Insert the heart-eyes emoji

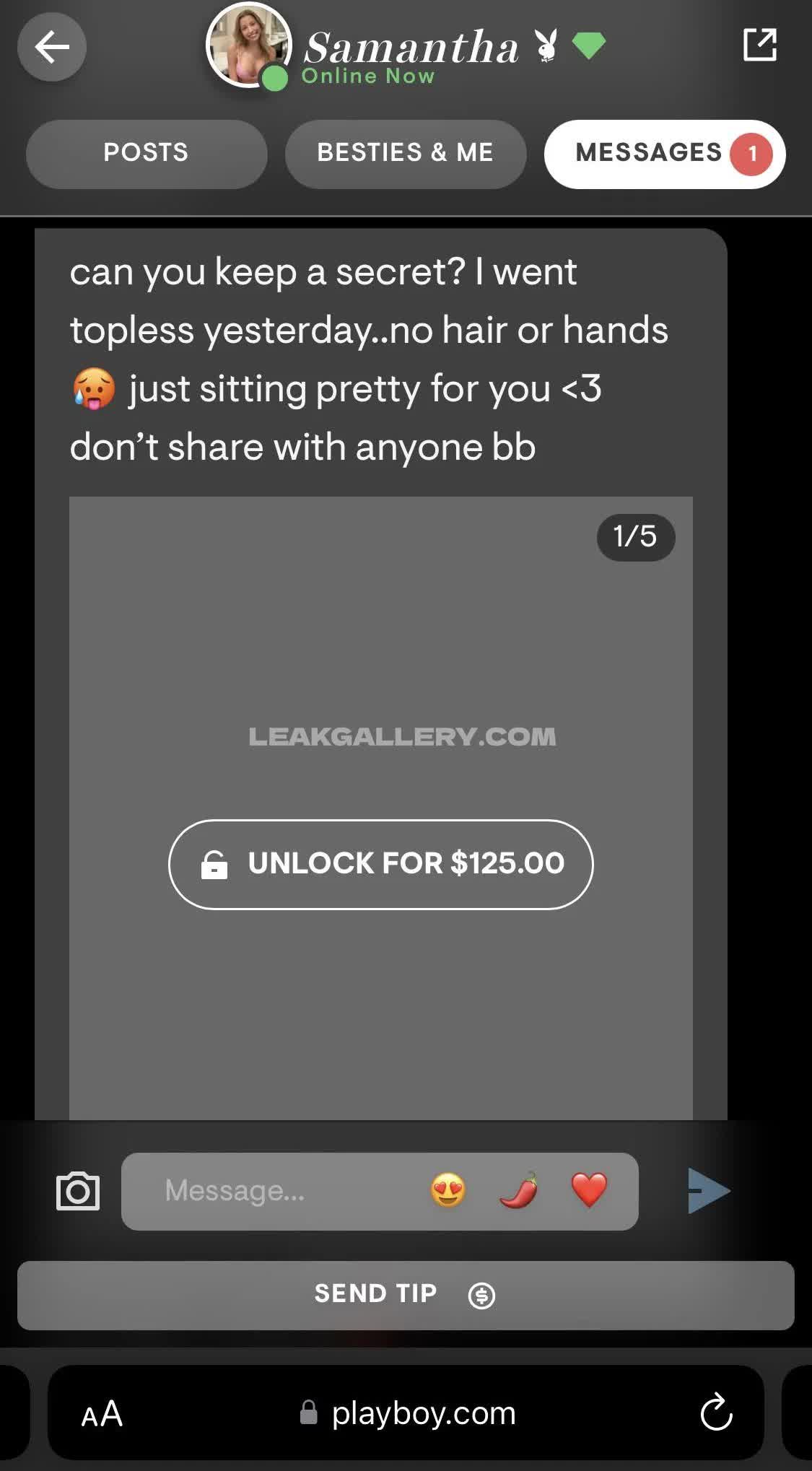pos(448,1190)
